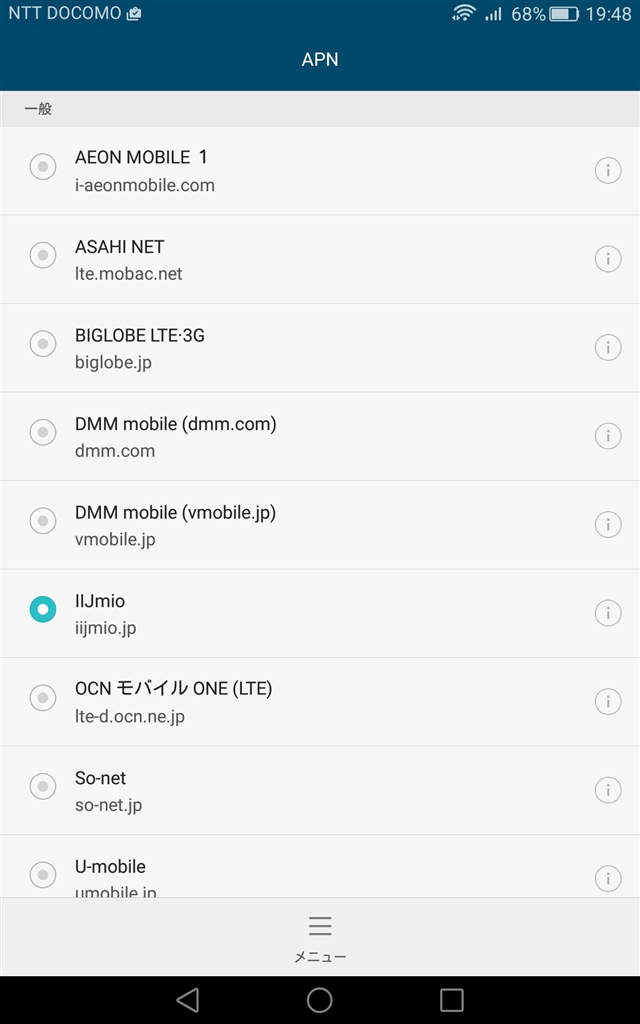Choose ASAHI NET as the APN
Screen dimensions: 640x1024
(x=43, y=256)
